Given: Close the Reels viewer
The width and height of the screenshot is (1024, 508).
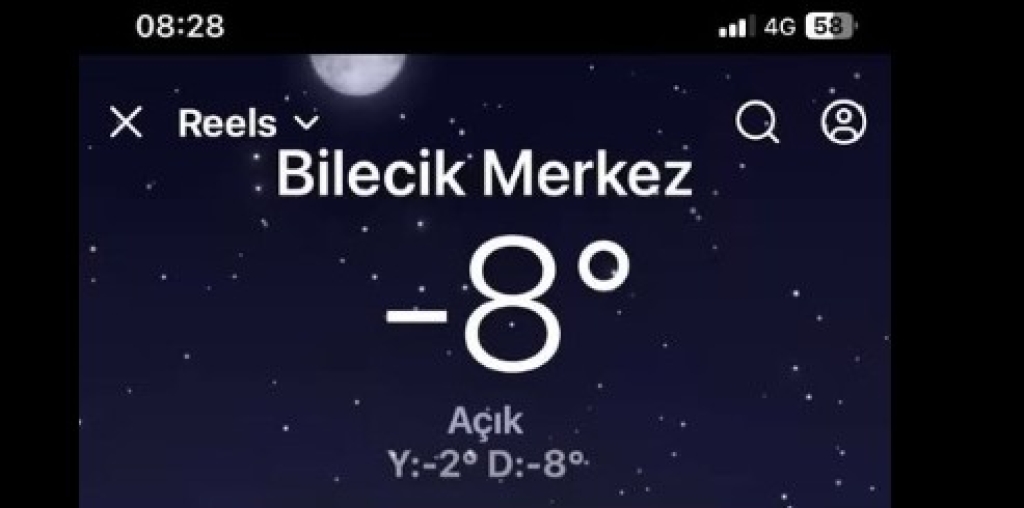Looking at the screenshot, I should click(126, 123).
